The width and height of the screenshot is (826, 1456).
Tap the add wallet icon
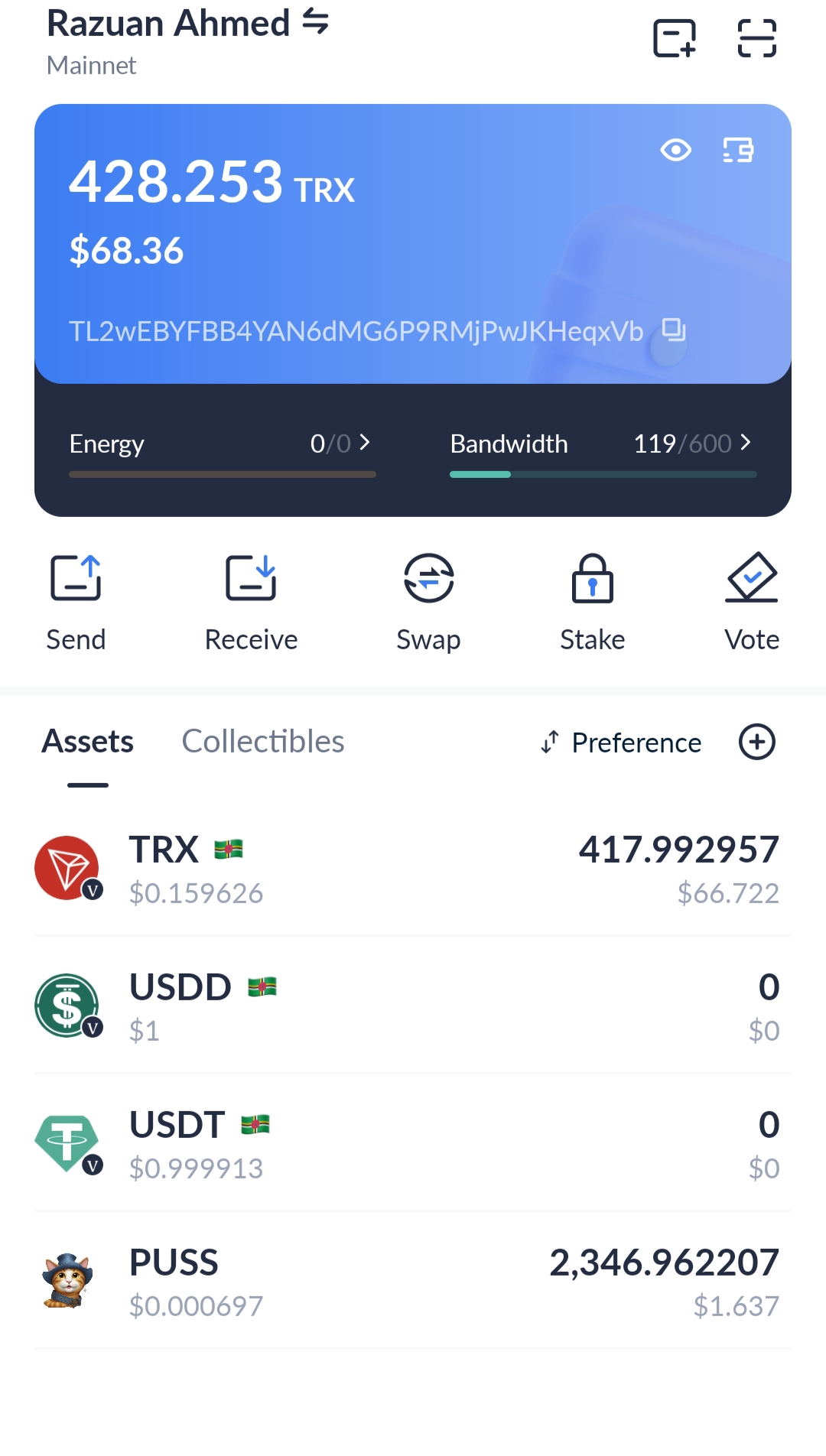click(675, 38)
